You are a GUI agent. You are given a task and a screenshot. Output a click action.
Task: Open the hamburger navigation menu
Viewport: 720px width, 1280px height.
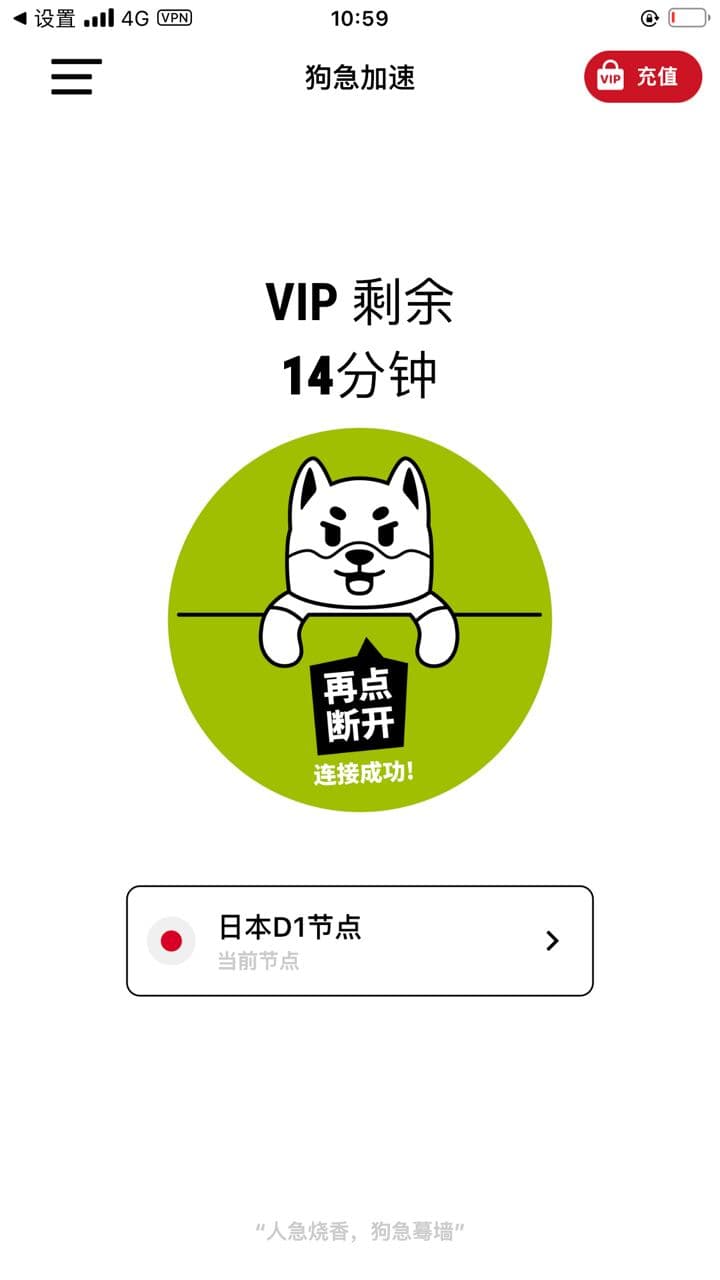(x=72, y=77)
